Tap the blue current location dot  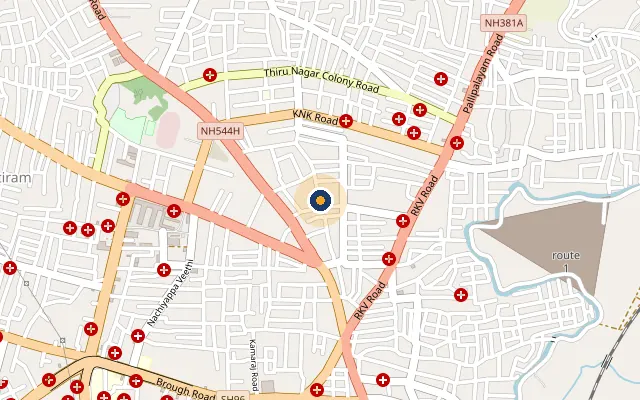(x=320, y=200)
